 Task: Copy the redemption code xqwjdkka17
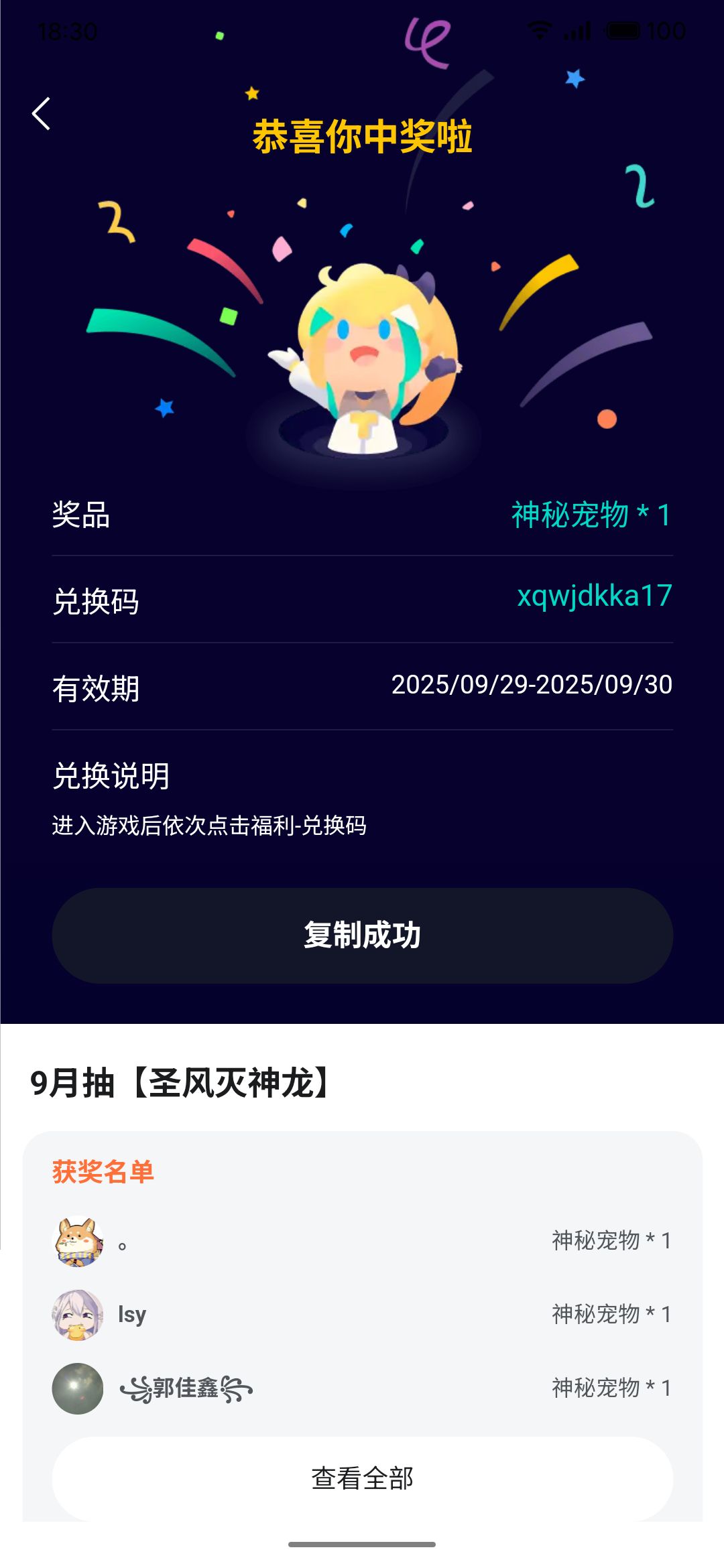[x=594, y=596]
